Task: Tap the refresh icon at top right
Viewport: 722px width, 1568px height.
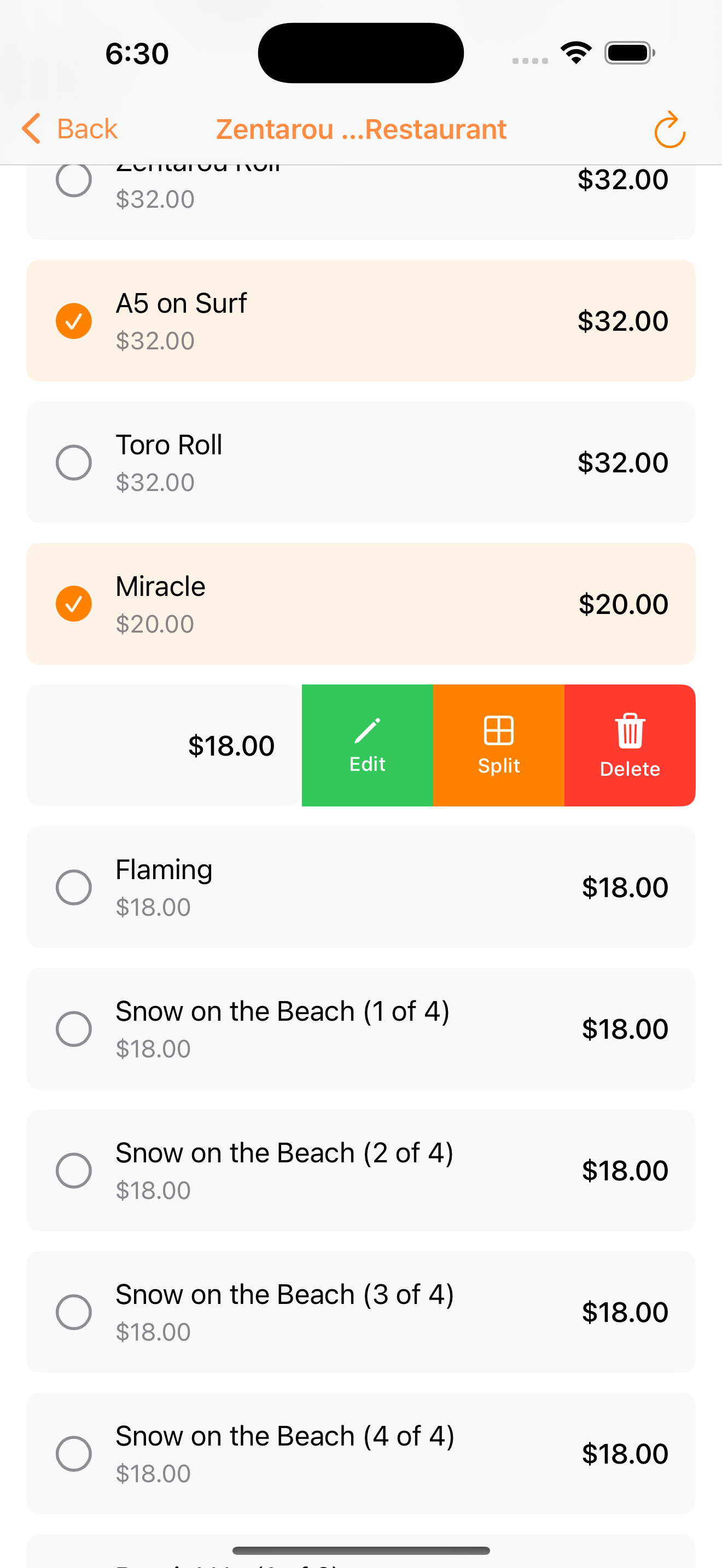Action: pos(669,129)
